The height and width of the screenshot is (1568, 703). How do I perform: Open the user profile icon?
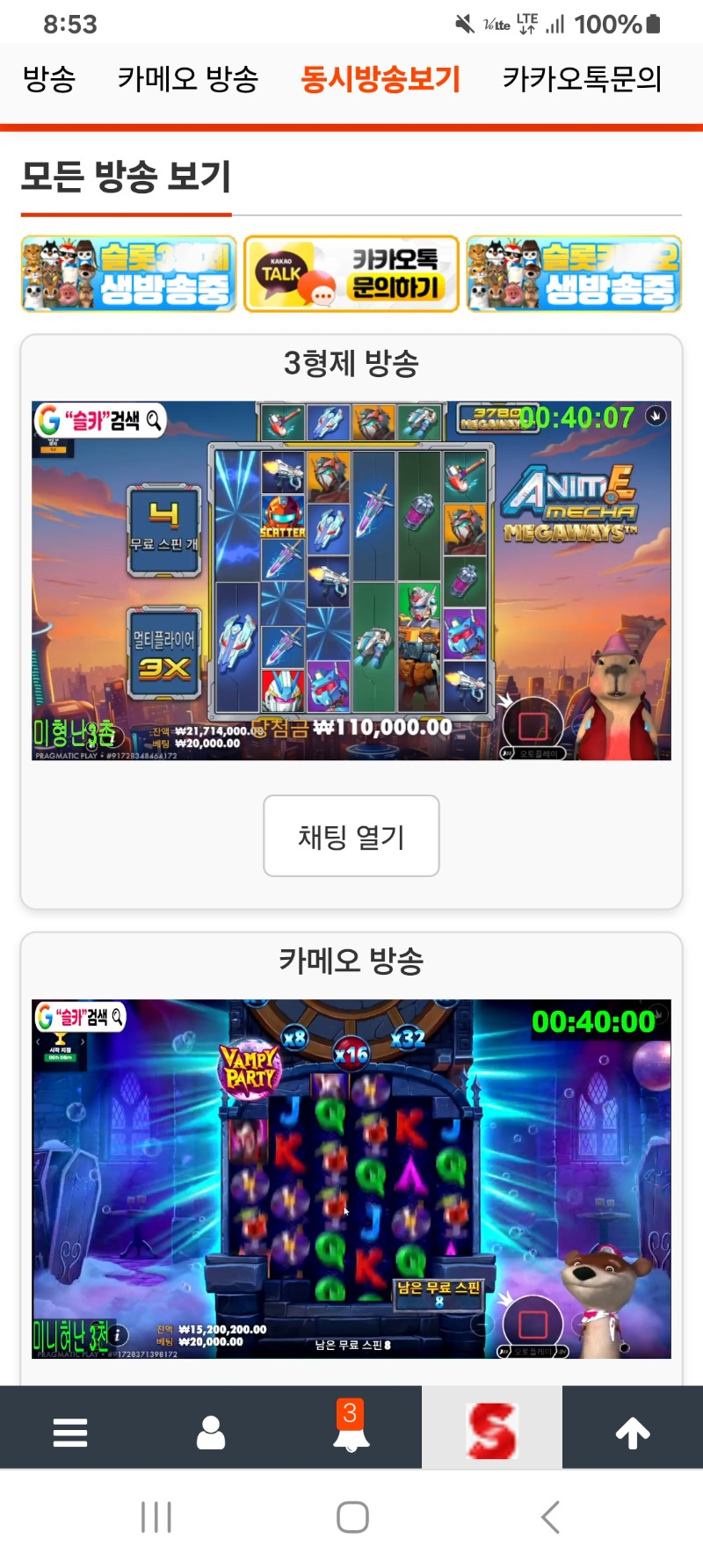coord(211,1432)
